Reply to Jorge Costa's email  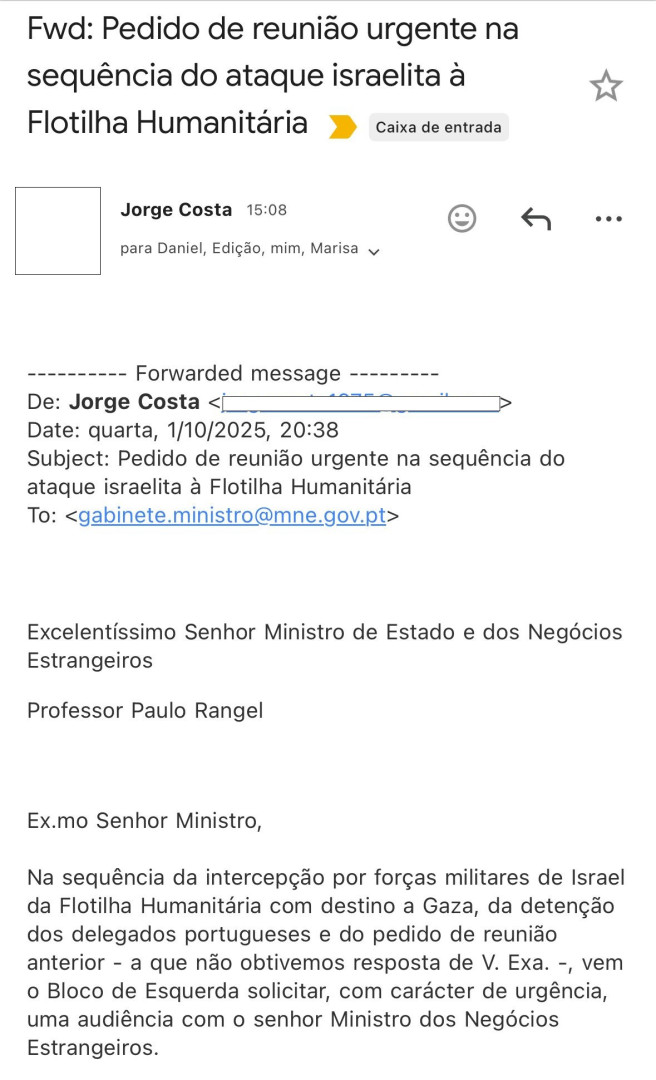coord(536,218)
